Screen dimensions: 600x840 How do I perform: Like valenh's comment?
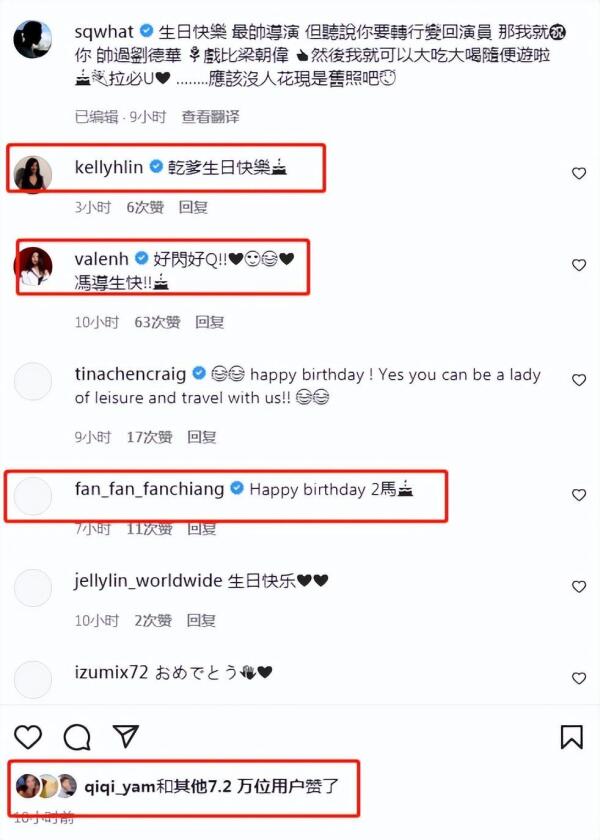point(578,265)
